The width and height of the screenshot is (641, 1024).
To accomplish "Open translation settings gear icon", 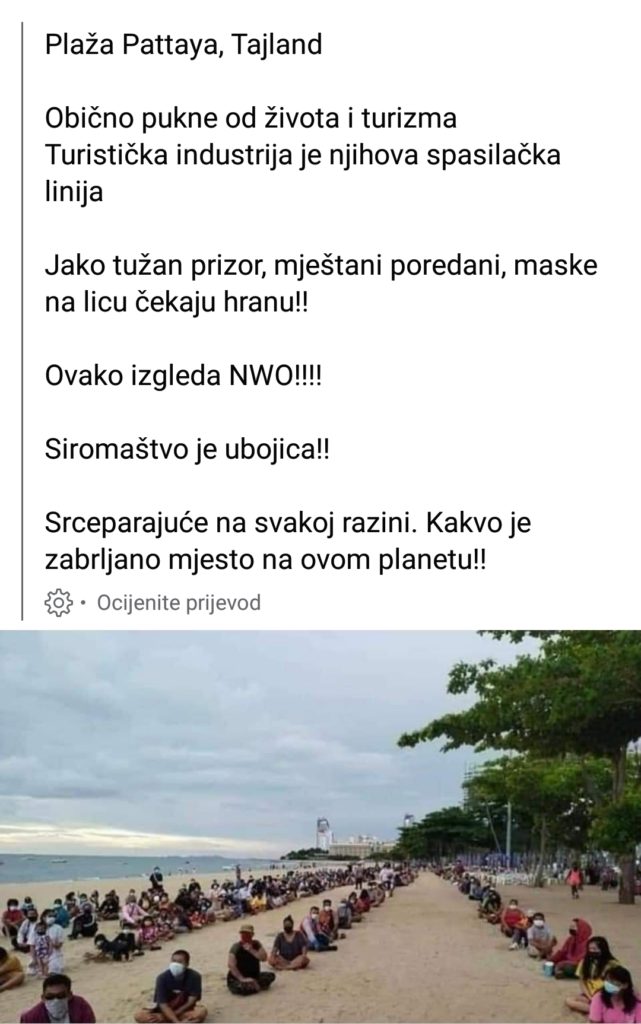I will (58, 603).
